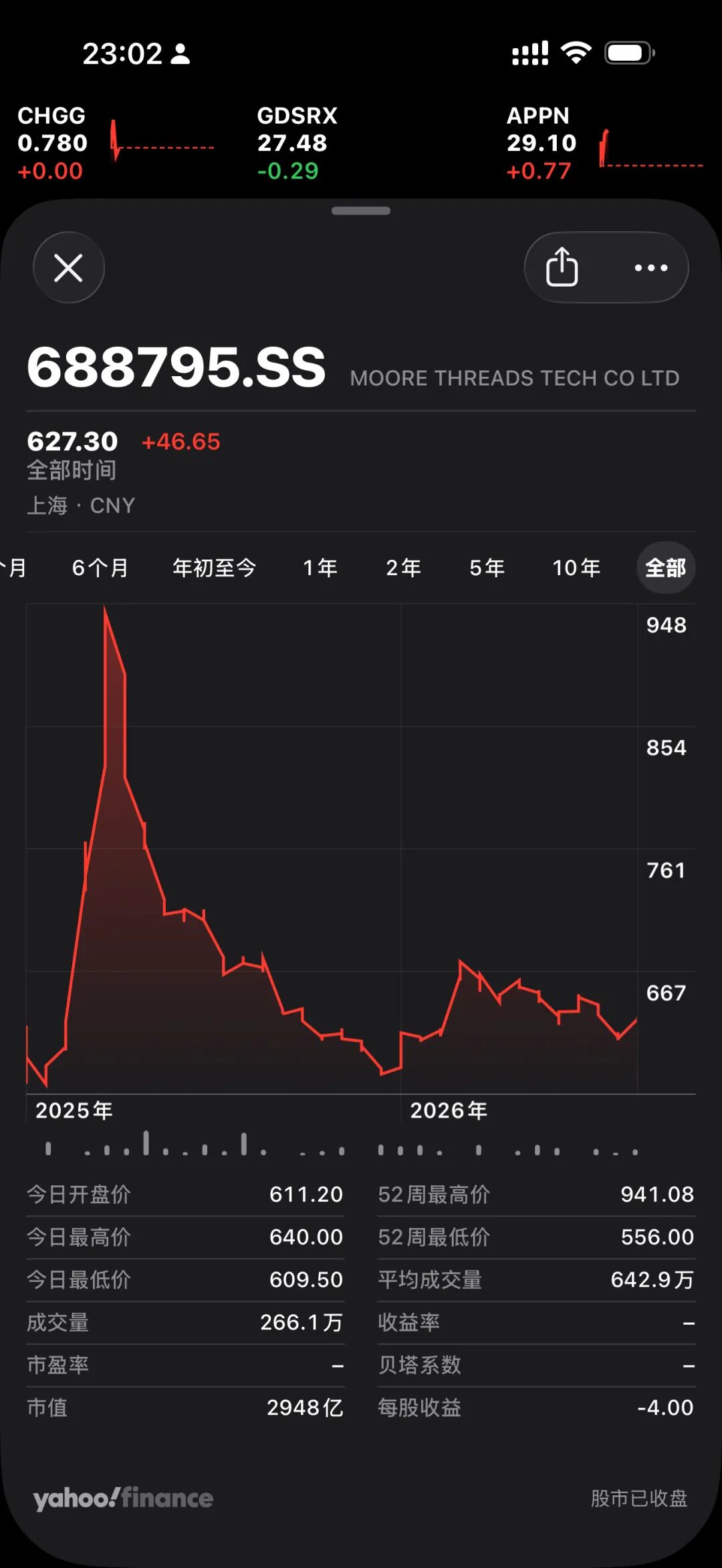View the 10年 chart range
722x1568 pixels.
576,568
